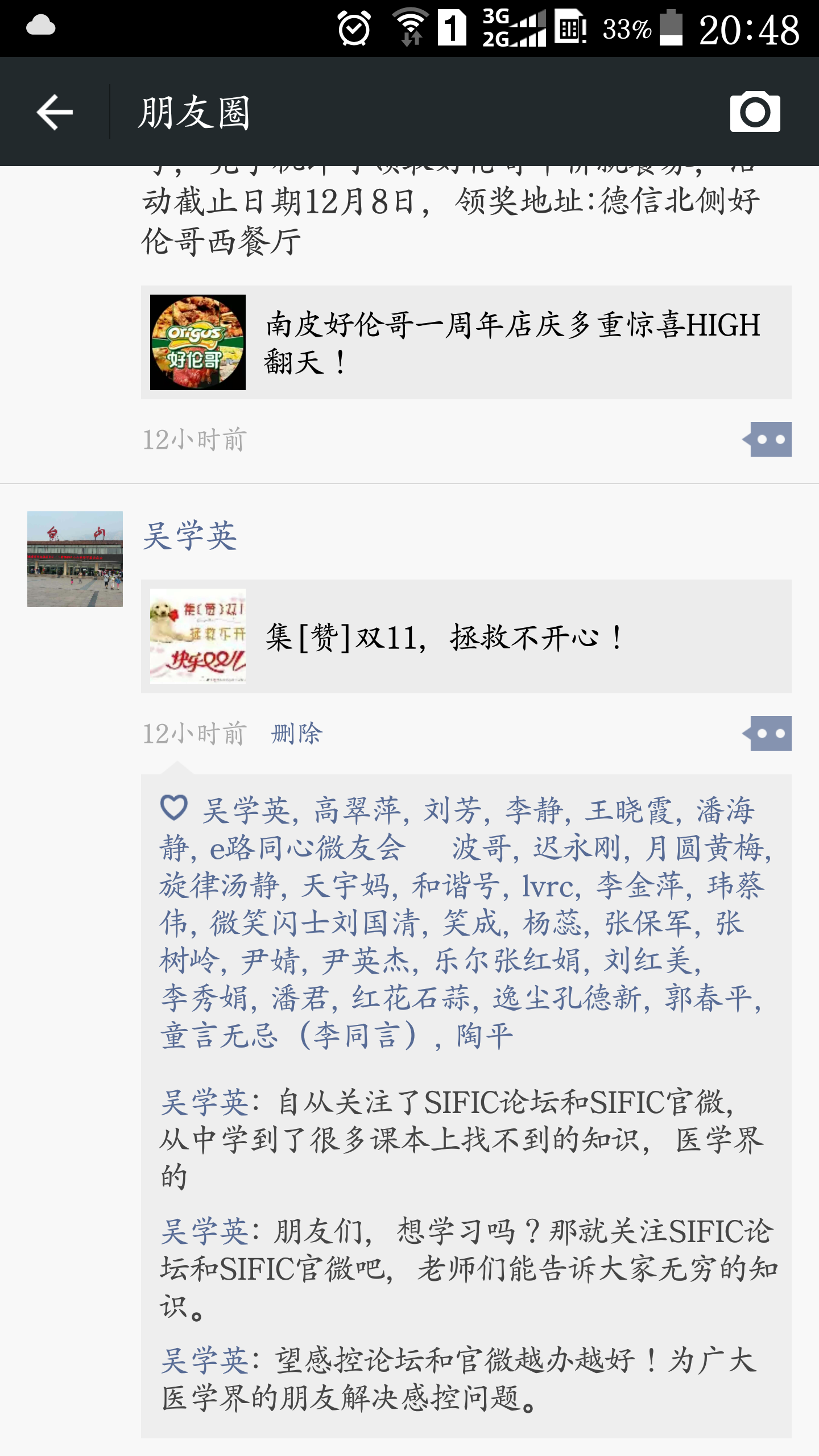
Task: Open 陶平's profile from the likes list
Action: (x=485, y=1035)
